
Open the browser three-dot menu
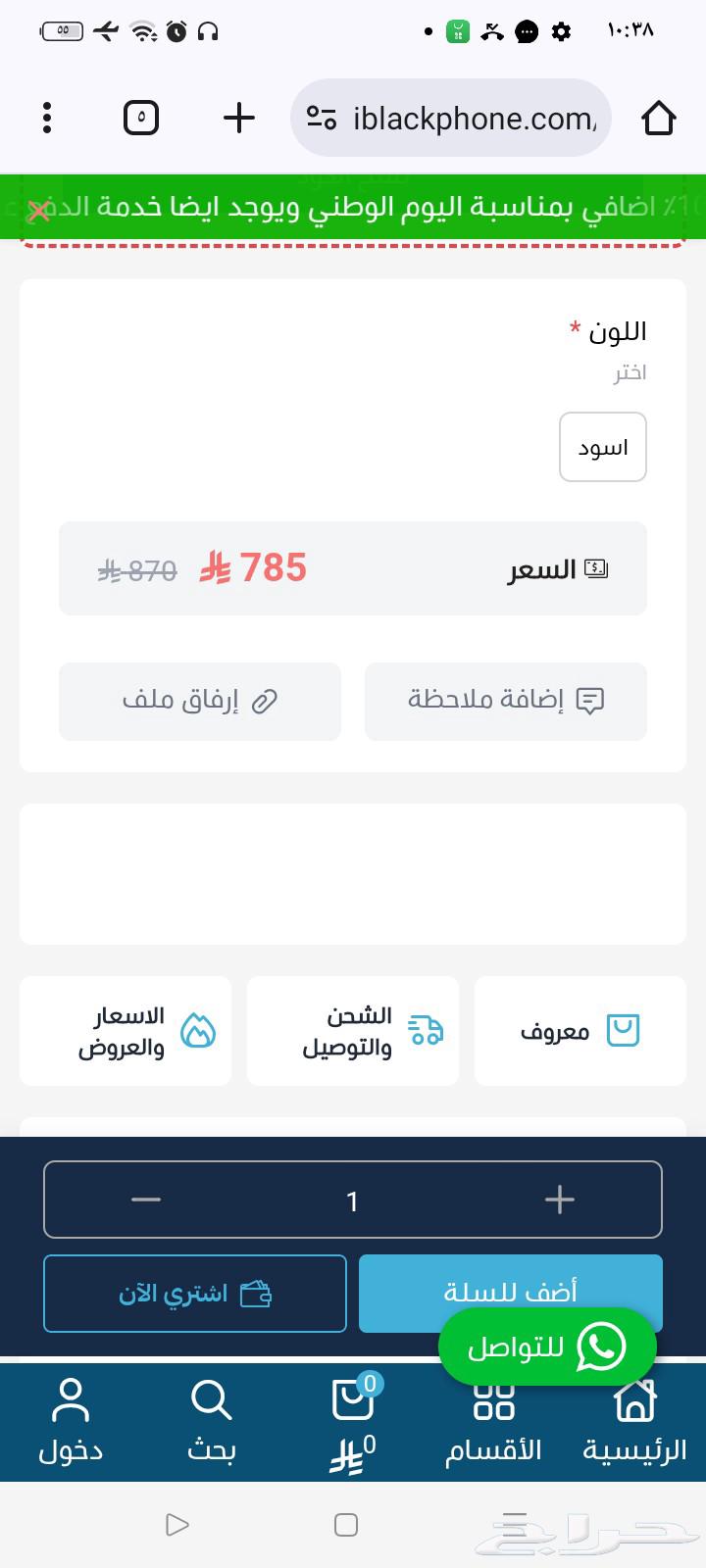click(x=46, y=118)
